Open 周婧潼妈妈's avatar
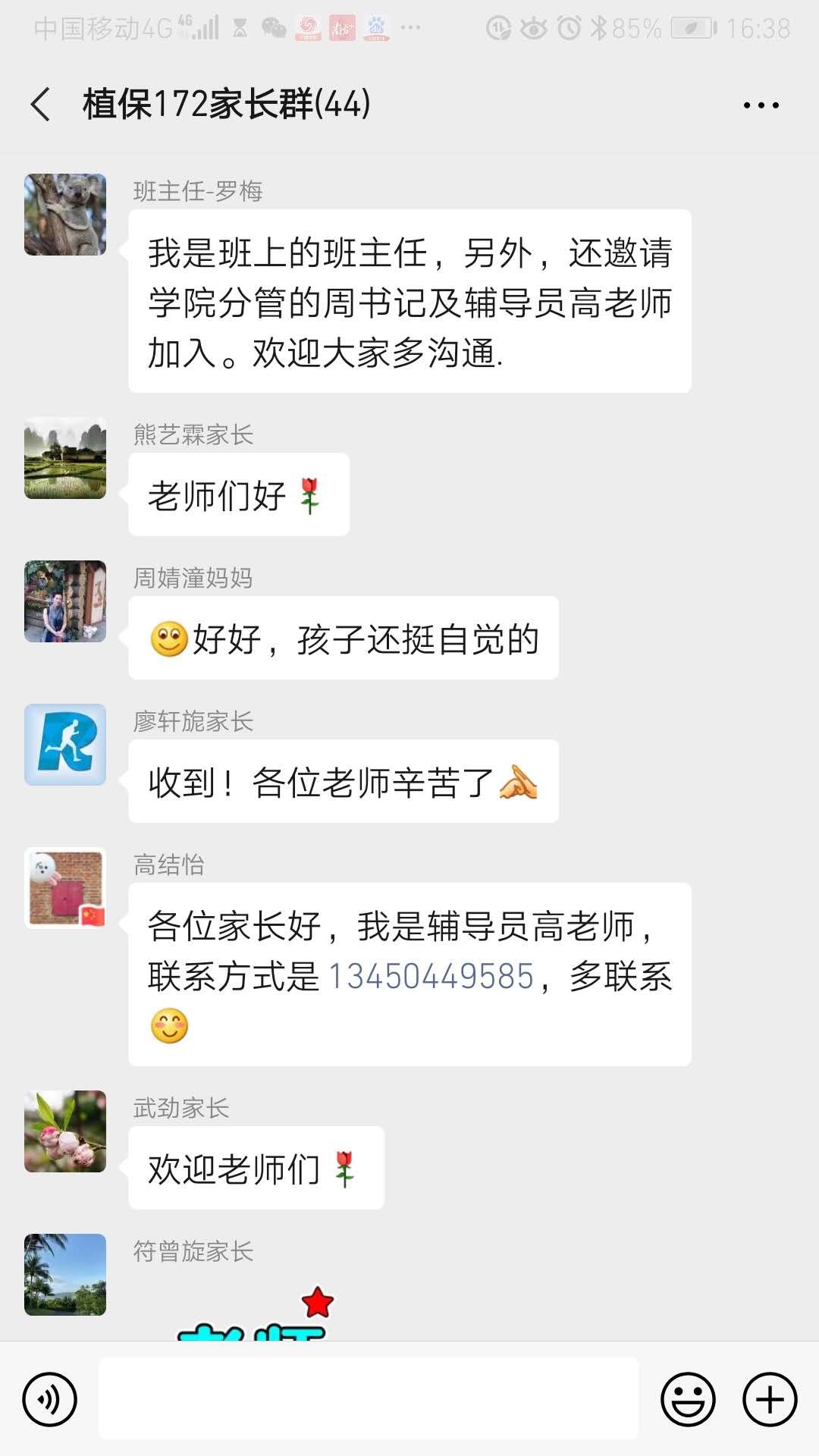819x1456 pixels. pos(65,601)
